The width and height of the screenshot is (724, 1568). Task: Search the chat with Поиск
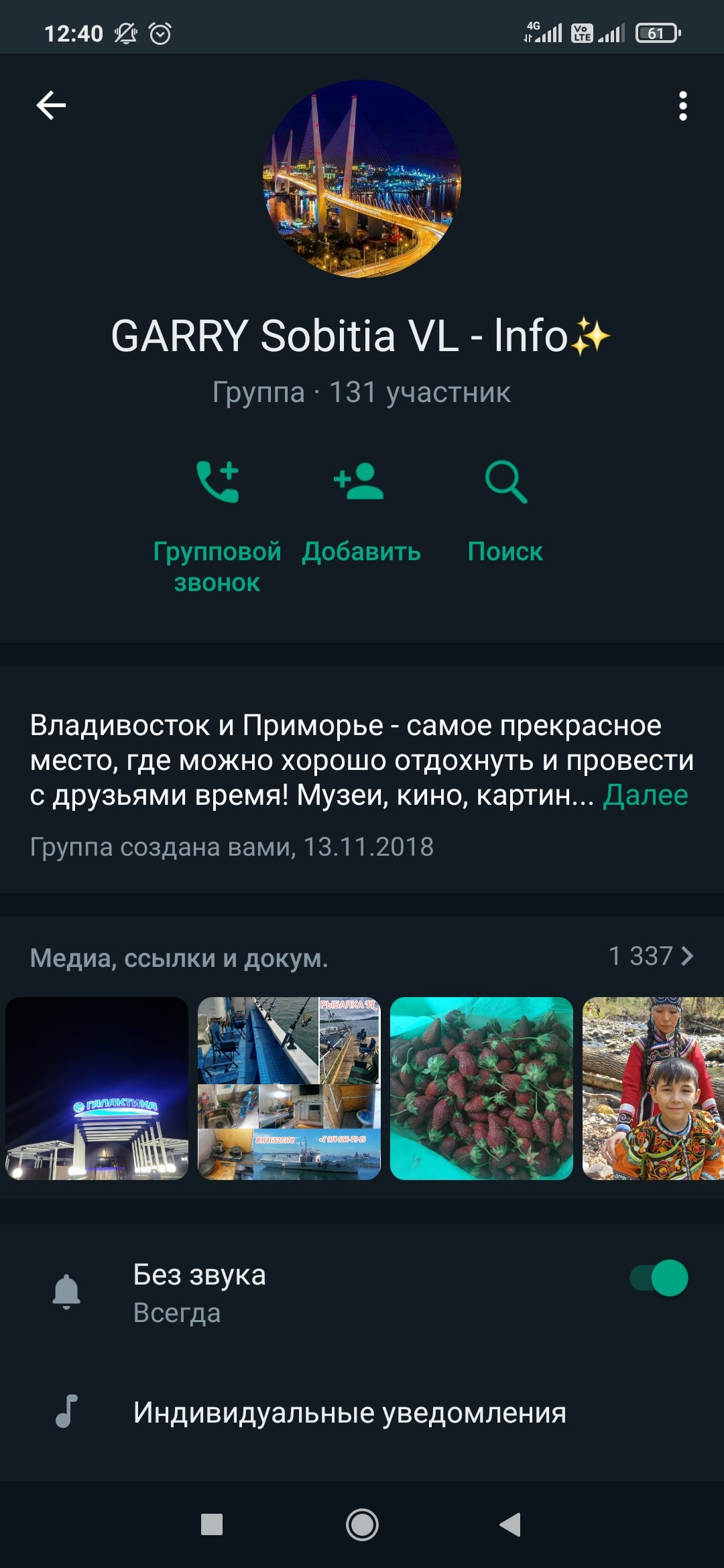[x=505, y=509]
